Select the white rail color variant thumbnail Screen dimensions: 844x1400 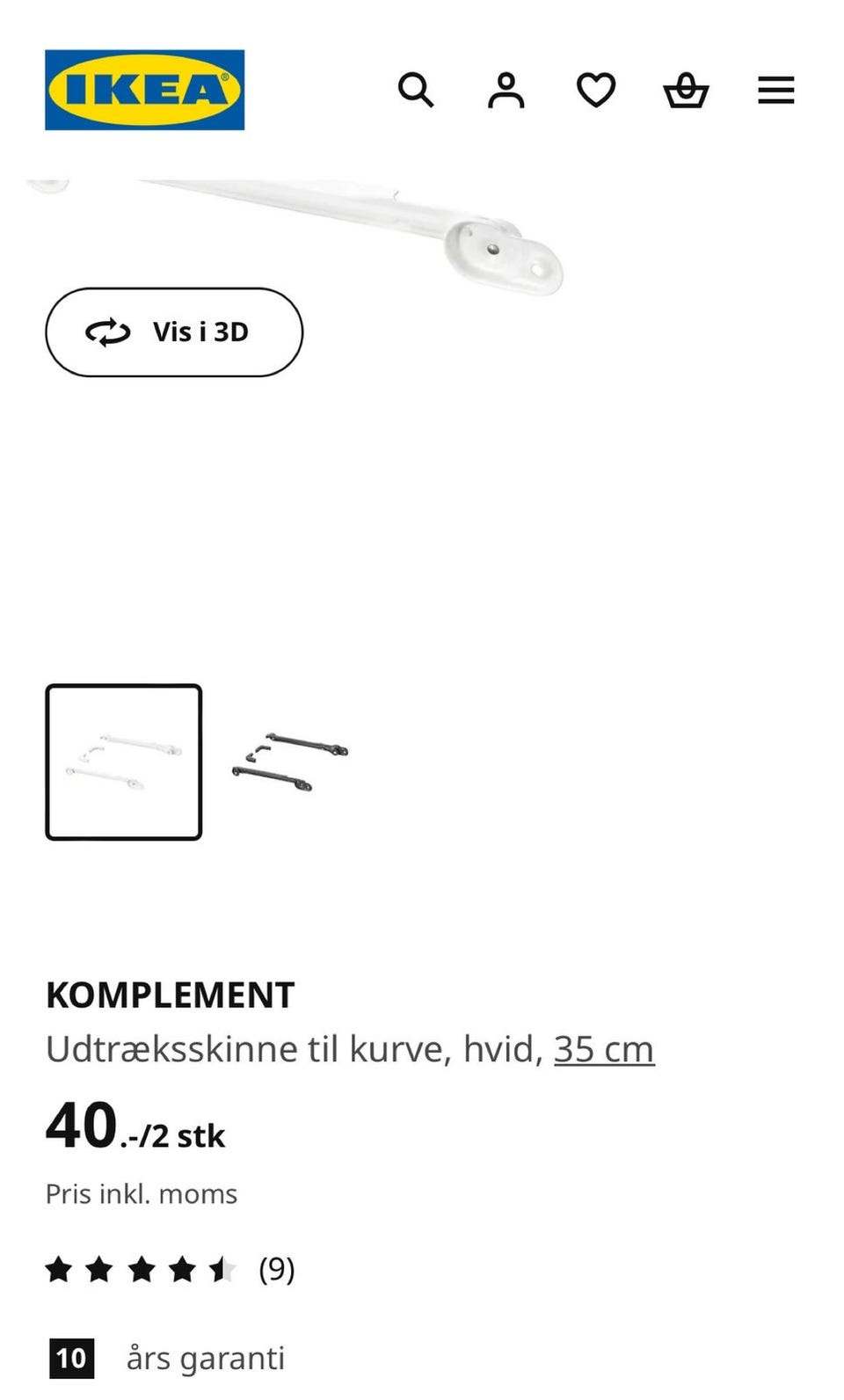coord(124,763)
